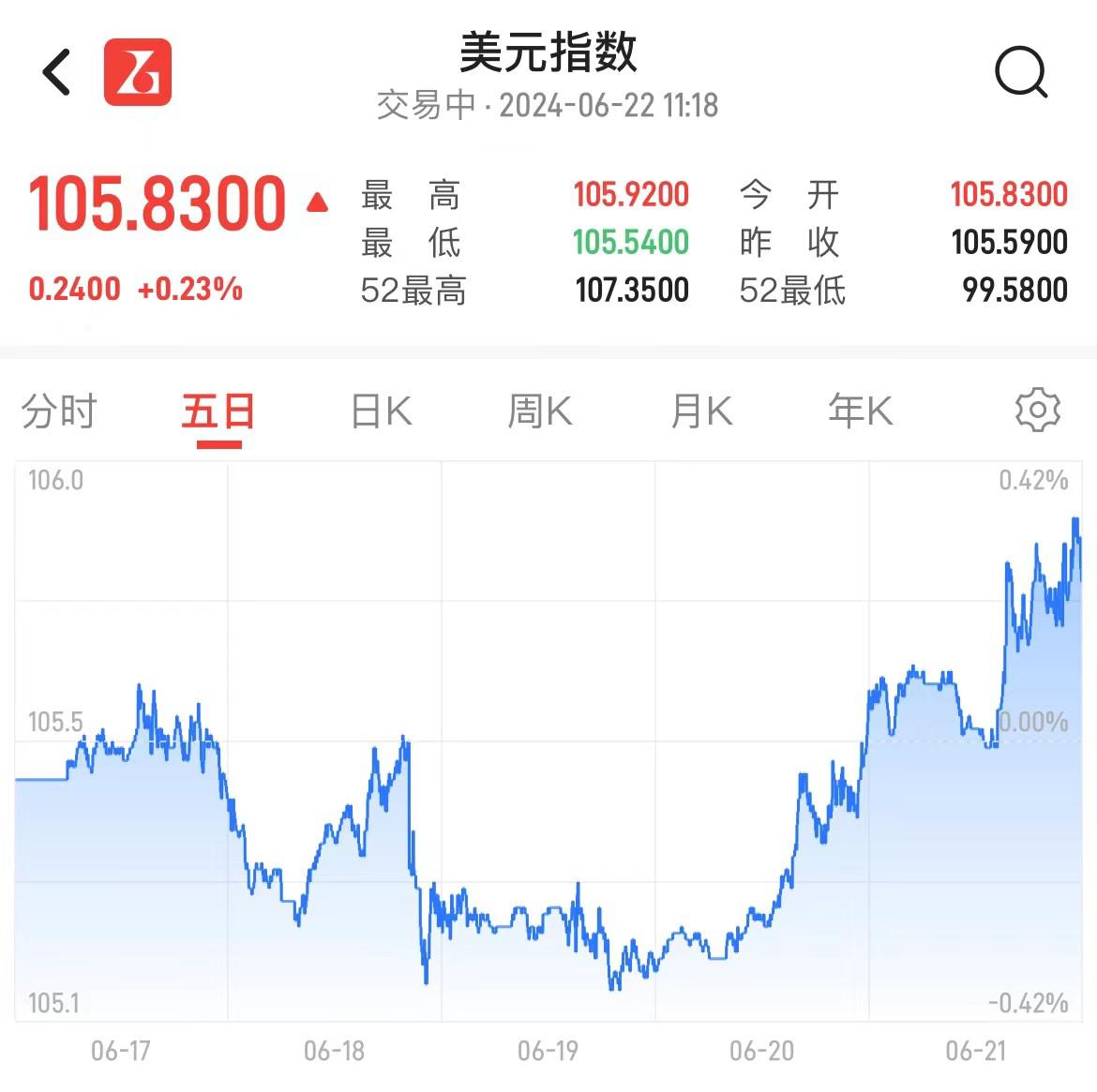
Task: Show the 月K chart tab
Action: click(x=700, y=411)
